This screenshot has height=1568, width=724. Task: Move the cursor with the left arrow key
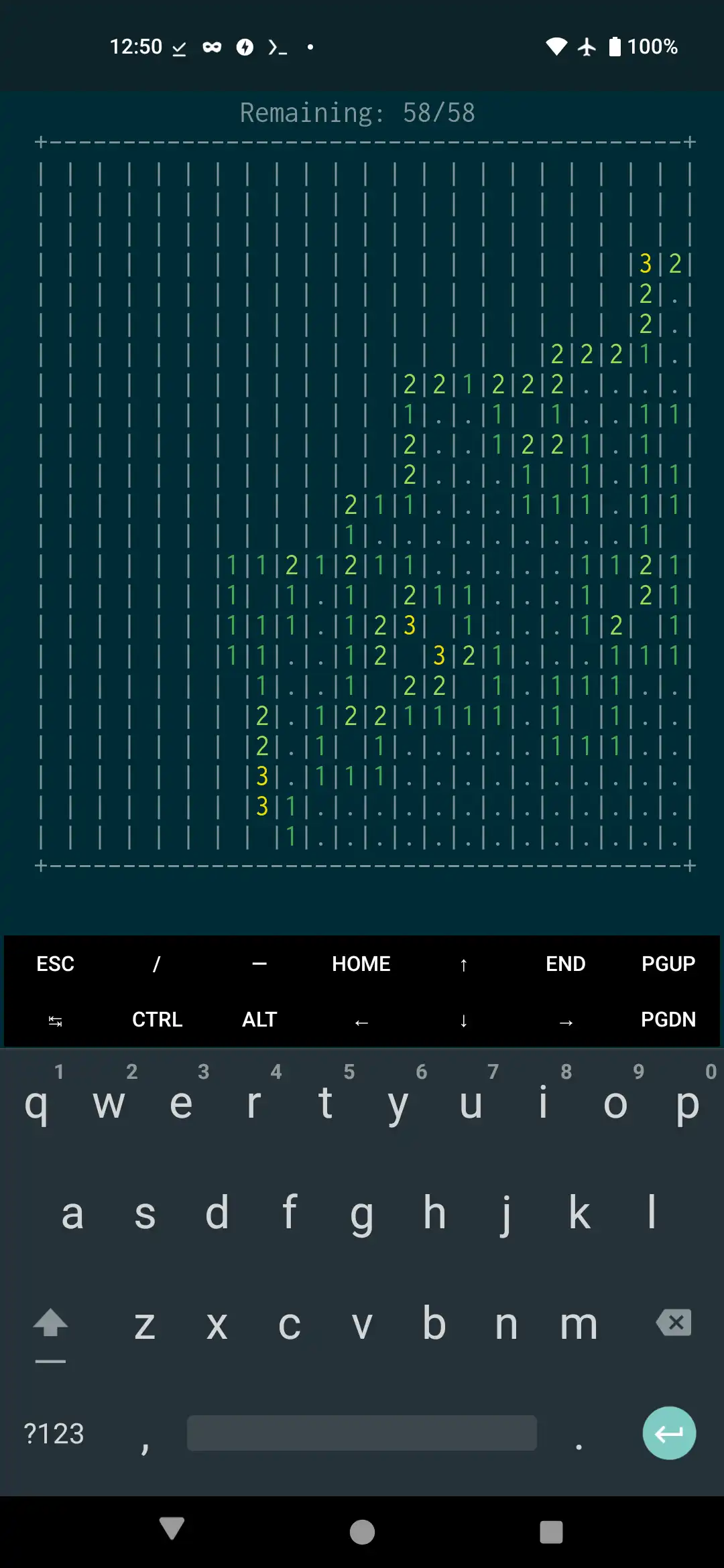361,1021
